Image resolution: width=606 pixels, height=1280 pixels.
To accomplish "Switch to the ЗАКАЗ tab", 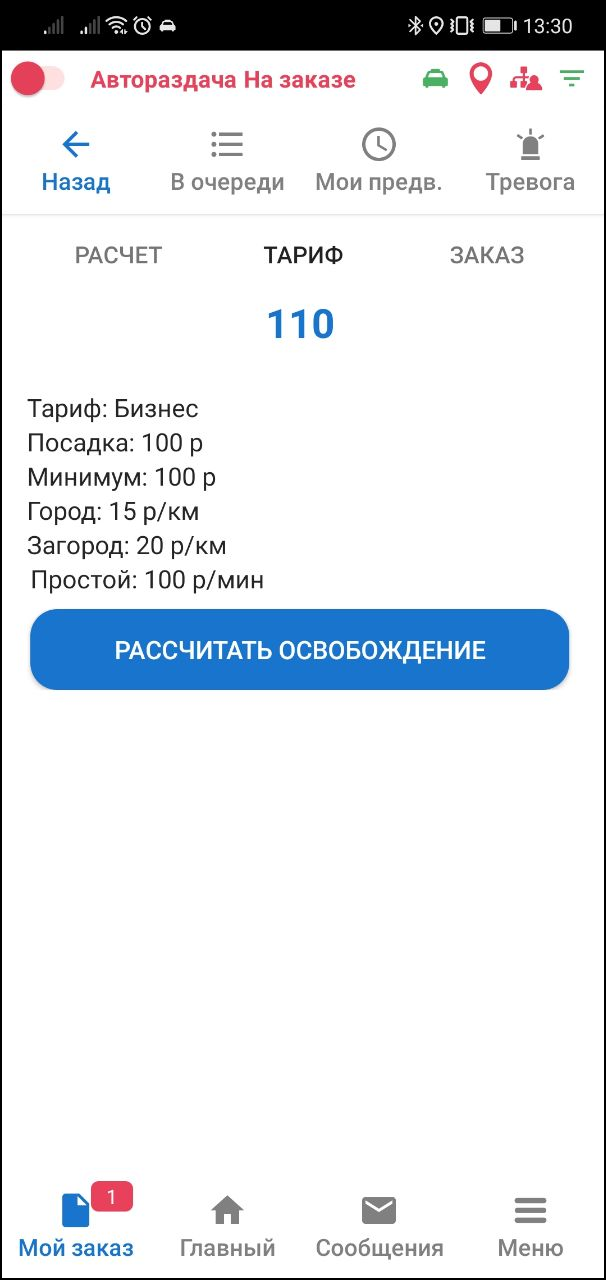I will (x=487, y=255).
